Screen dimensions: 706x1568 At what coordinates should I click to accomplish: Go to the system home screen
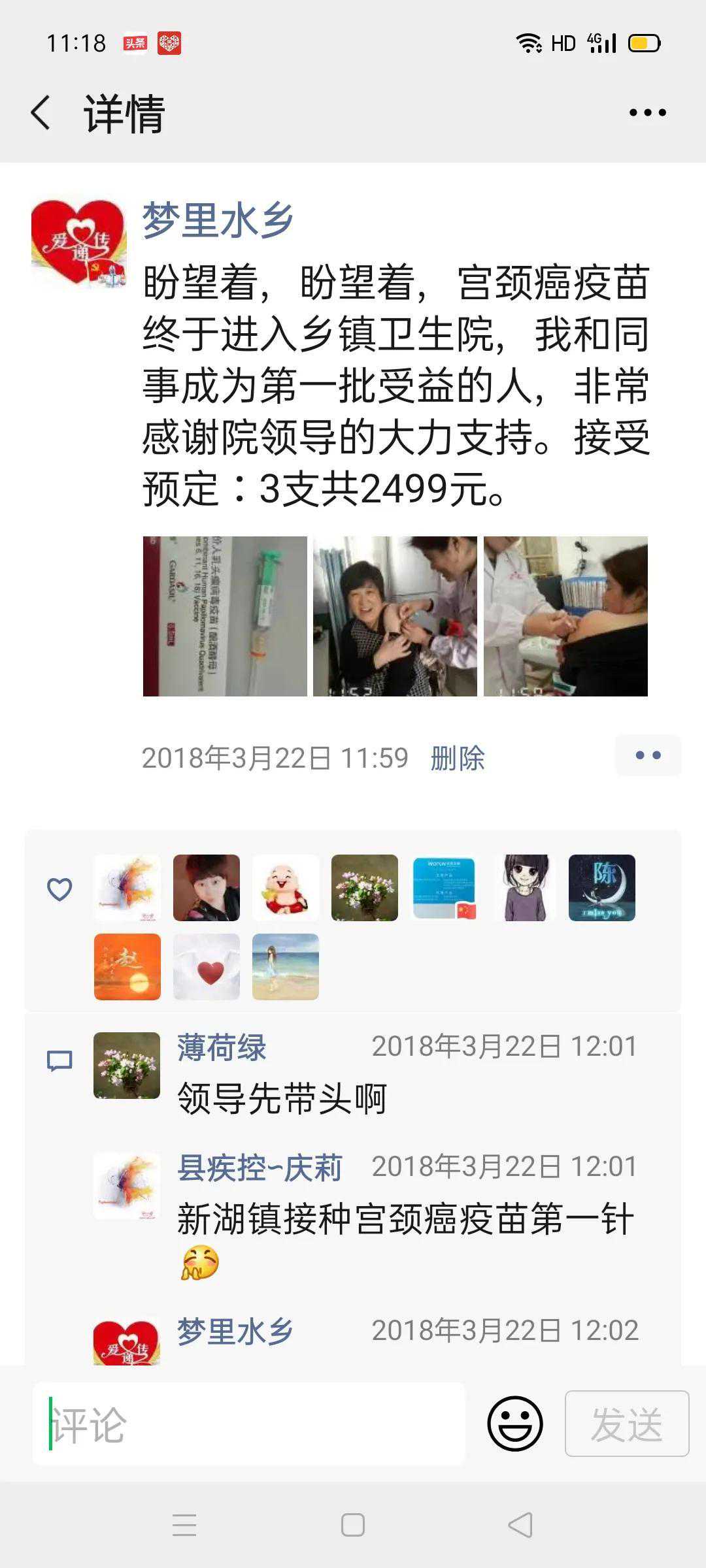coord(353,1526)
